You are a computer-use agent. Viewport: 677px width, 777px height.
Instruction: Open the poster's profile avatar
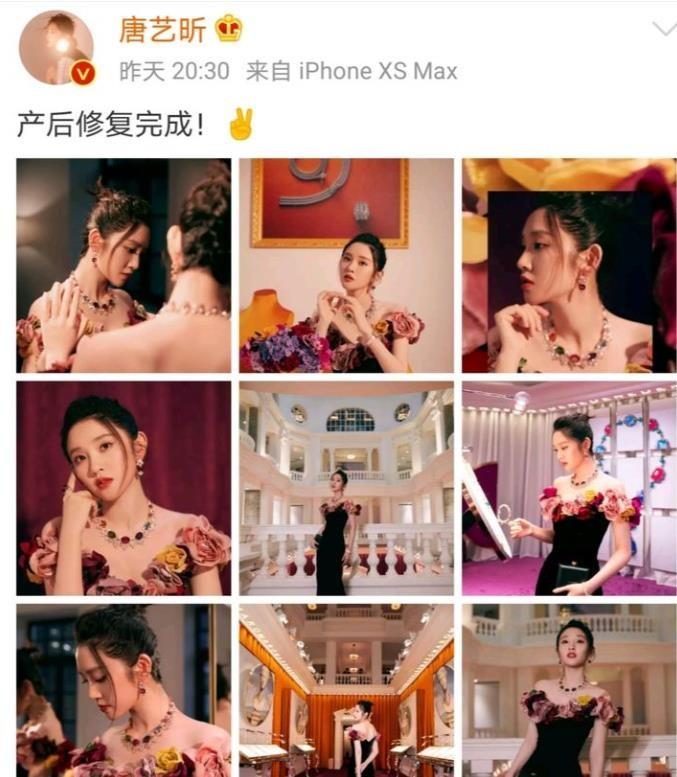56,46
